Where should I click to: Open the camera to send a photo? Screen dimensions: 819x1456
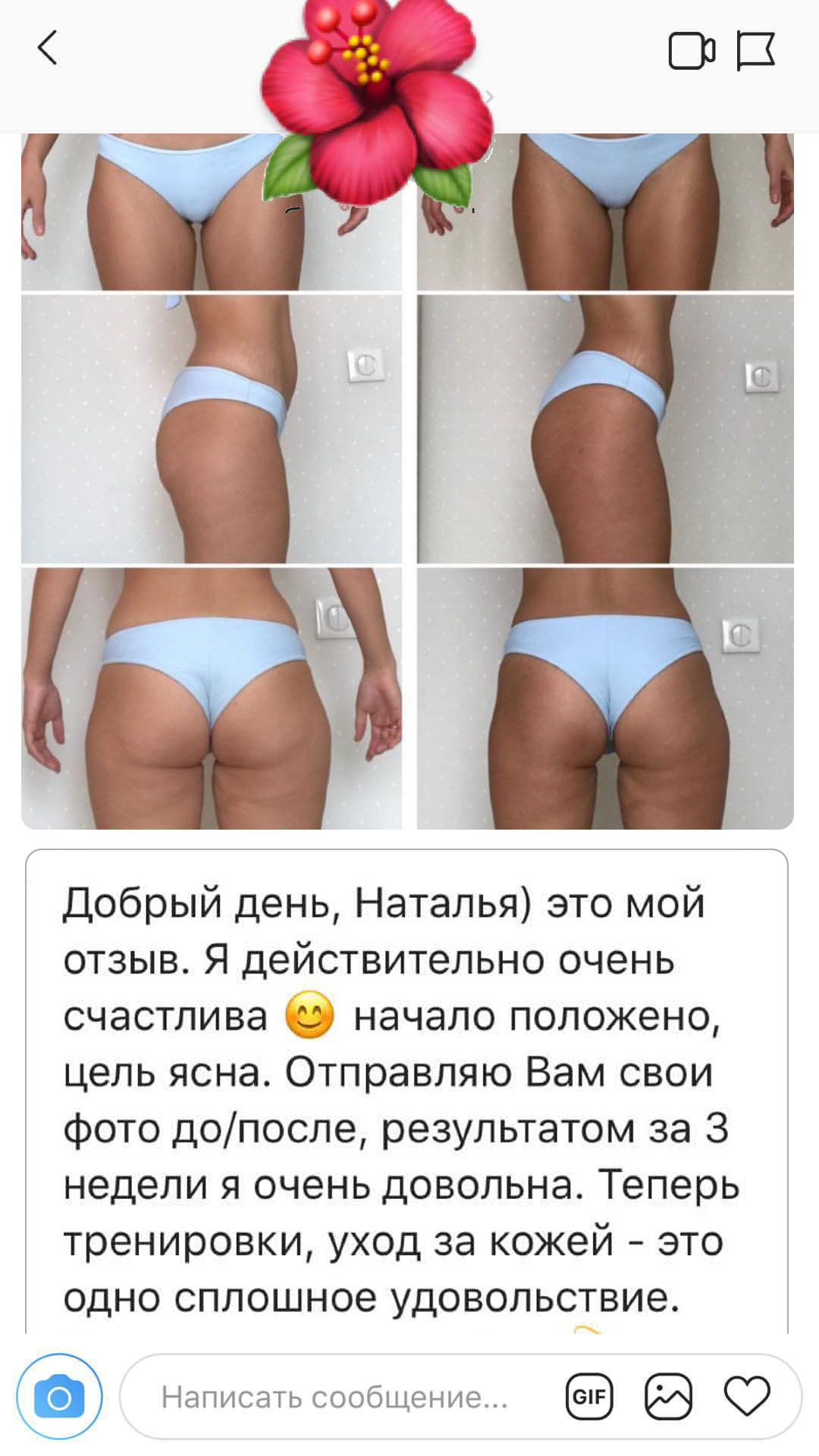pyautogui.click(x=59, y=1396)
